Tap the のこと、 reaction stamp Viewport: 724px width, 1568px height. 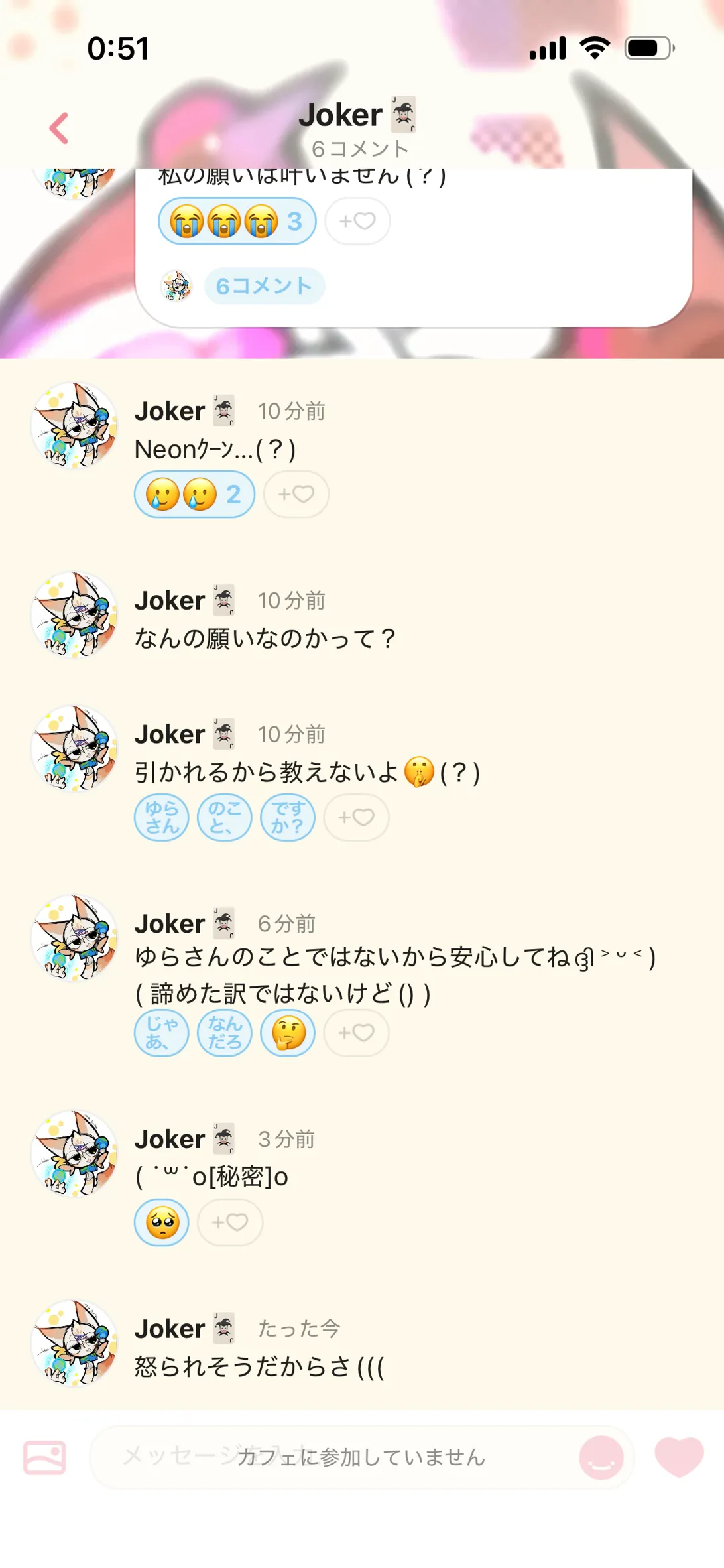coord(225,817)
